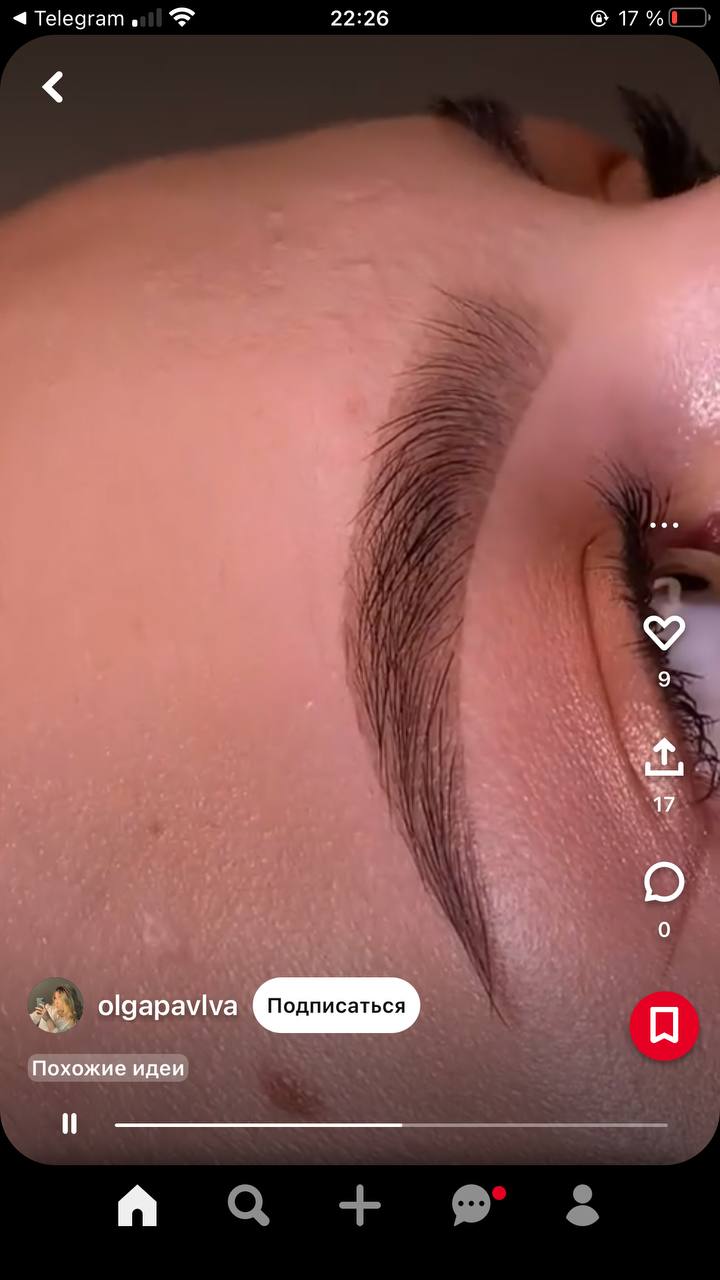
Task: Open olgapavlva's profile
Action: (x=168, y=1006)
